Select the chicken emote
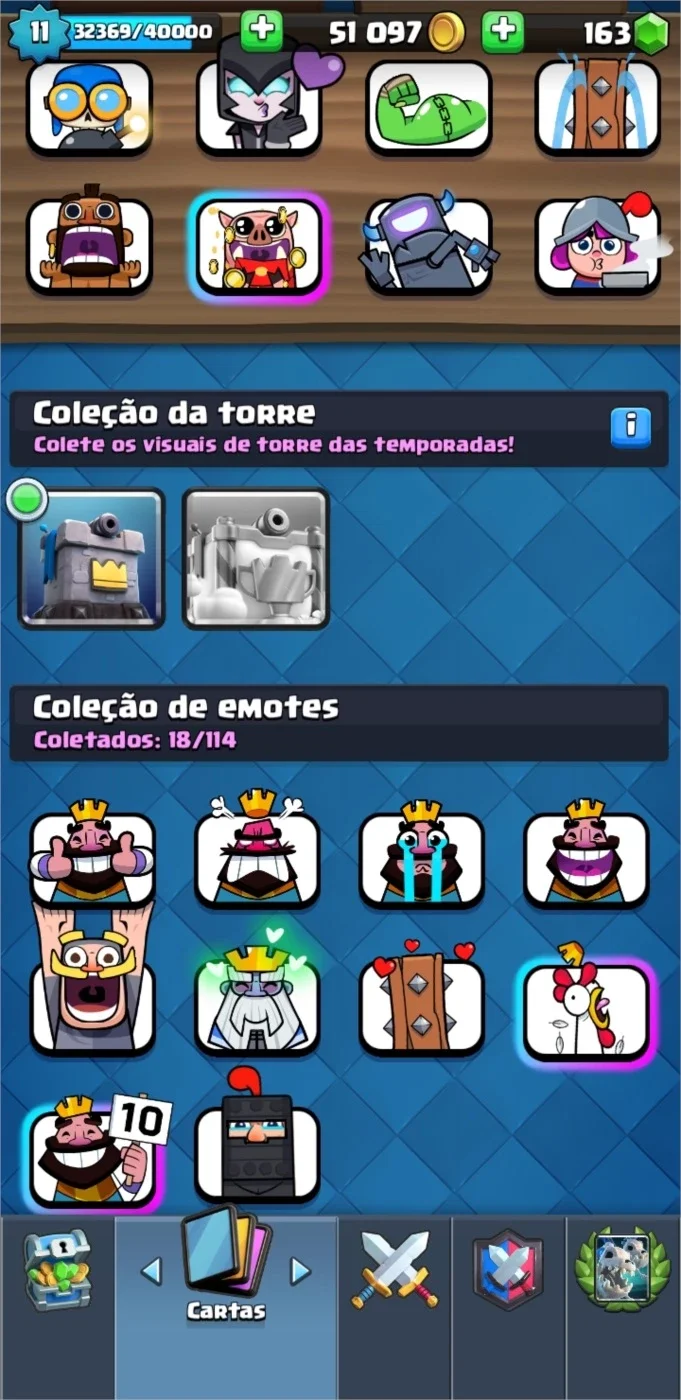The width and height of the screenshot is (681, 1400). pos(586,1006)
